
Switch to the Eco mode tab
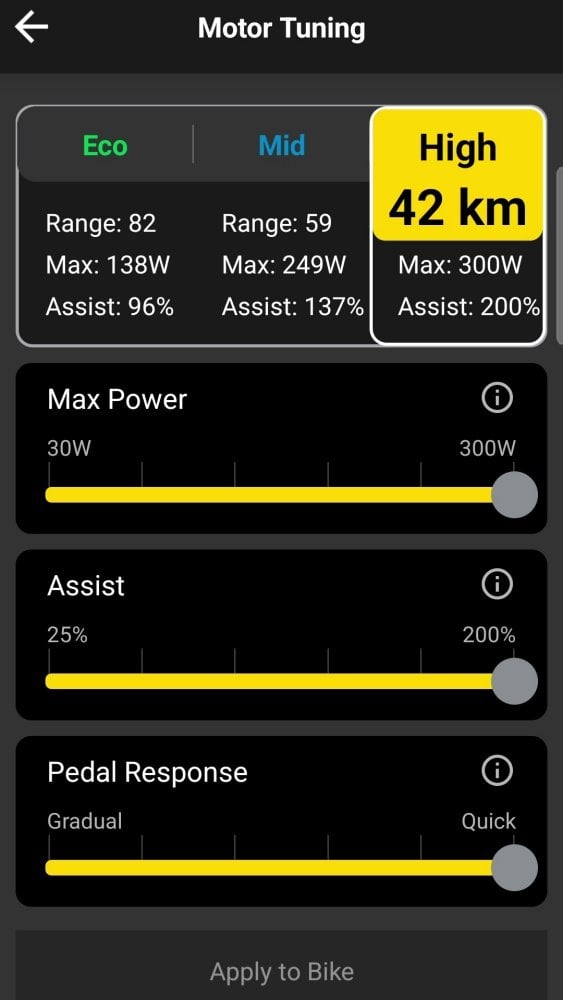point(105,146)
